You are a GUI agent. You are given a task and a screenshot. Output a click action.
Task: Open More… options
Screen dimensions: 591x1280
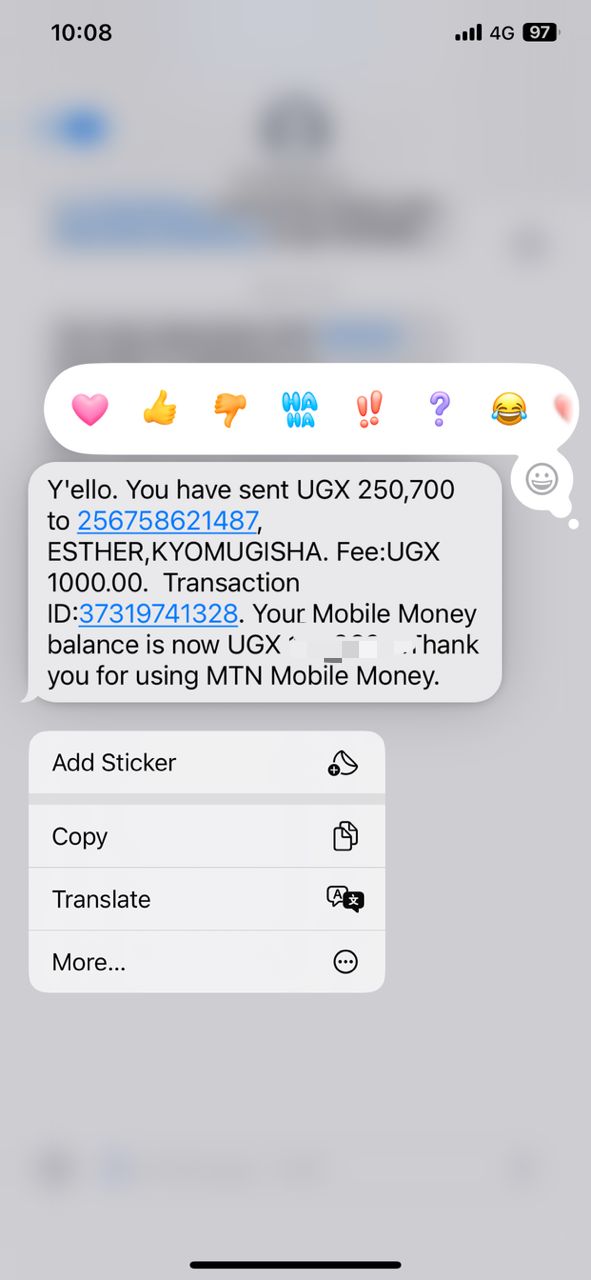coord(207,962)
